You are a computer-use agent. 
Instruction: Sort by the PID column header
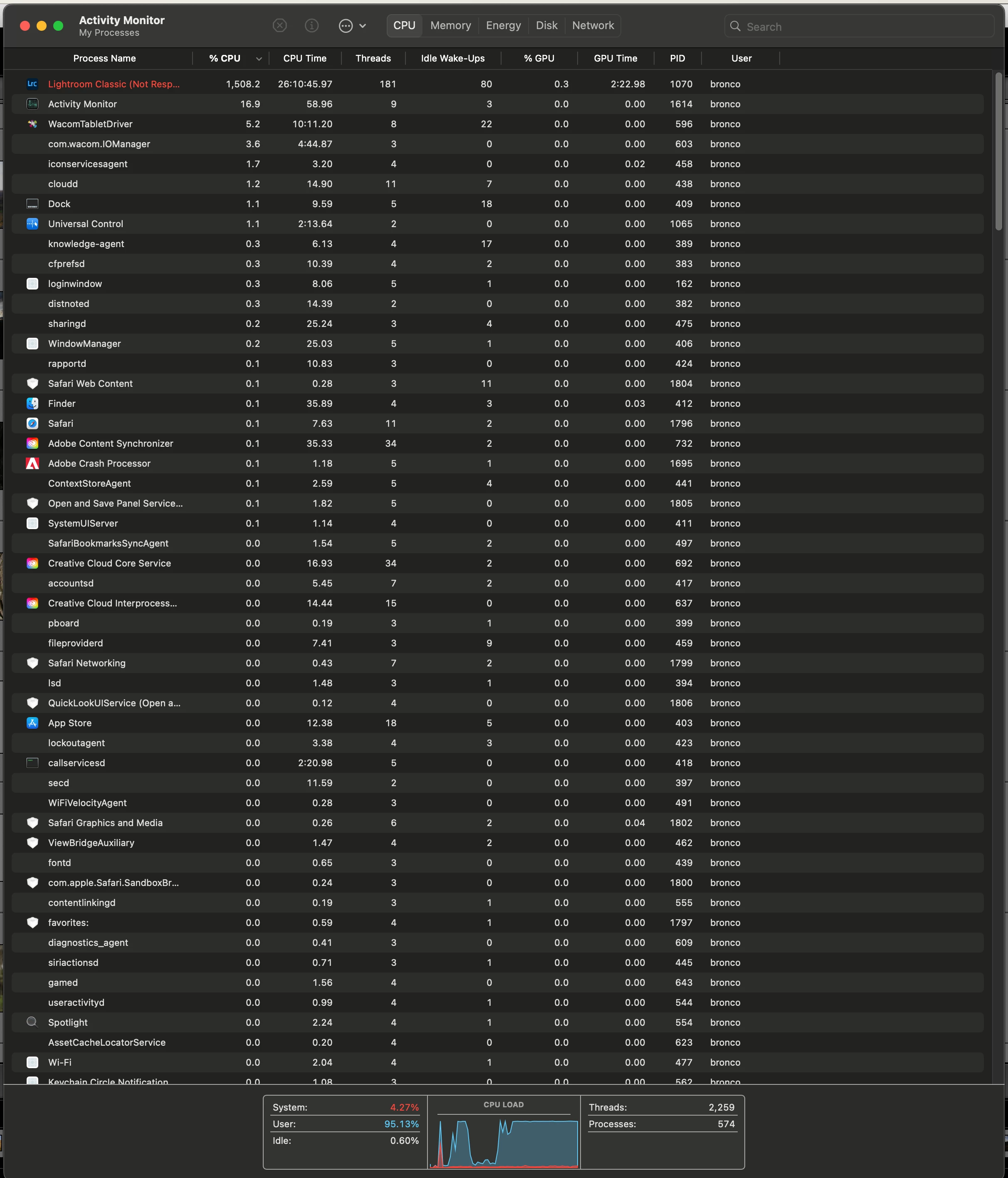pyautogui.click(x=677, y=59)
